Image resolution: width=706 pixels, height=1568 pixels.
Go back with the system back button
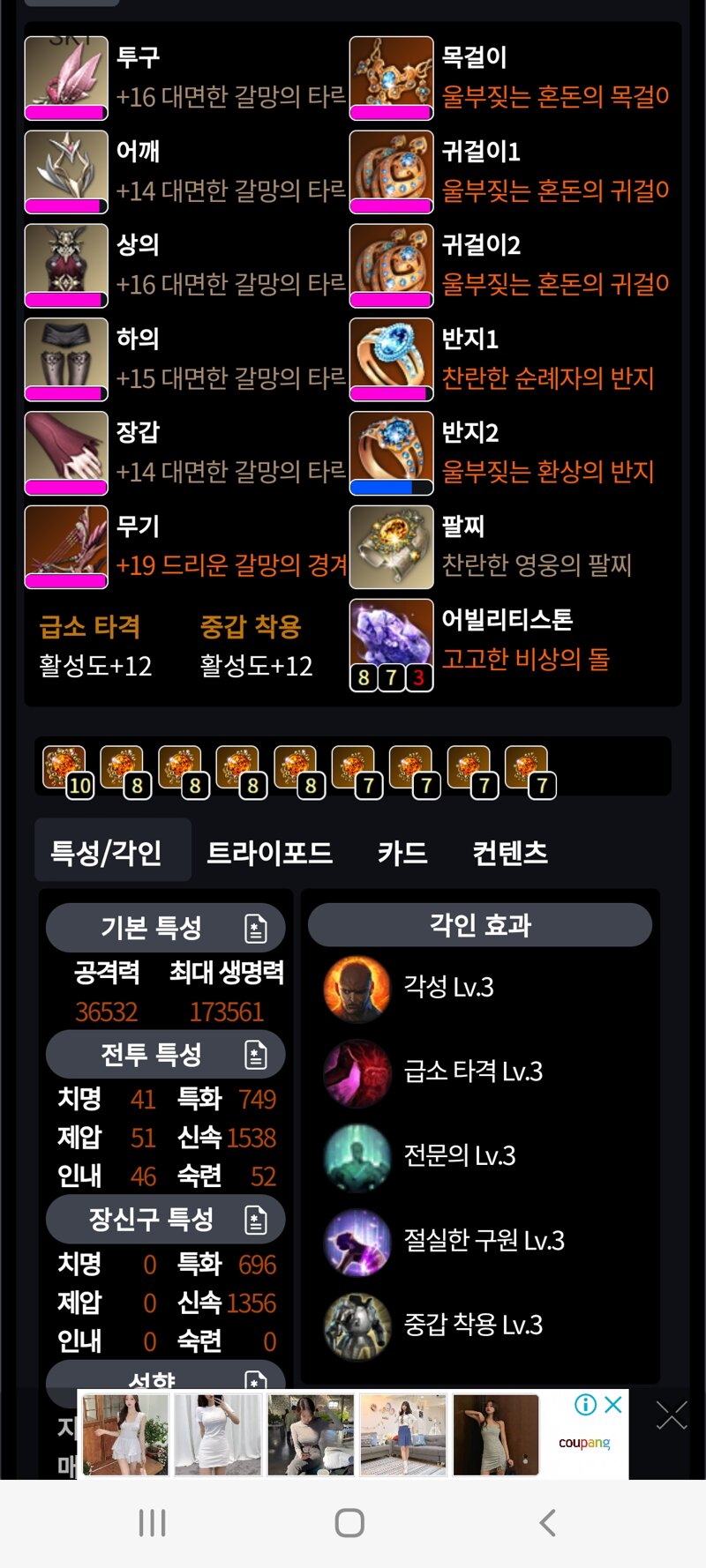[547, 1522]
